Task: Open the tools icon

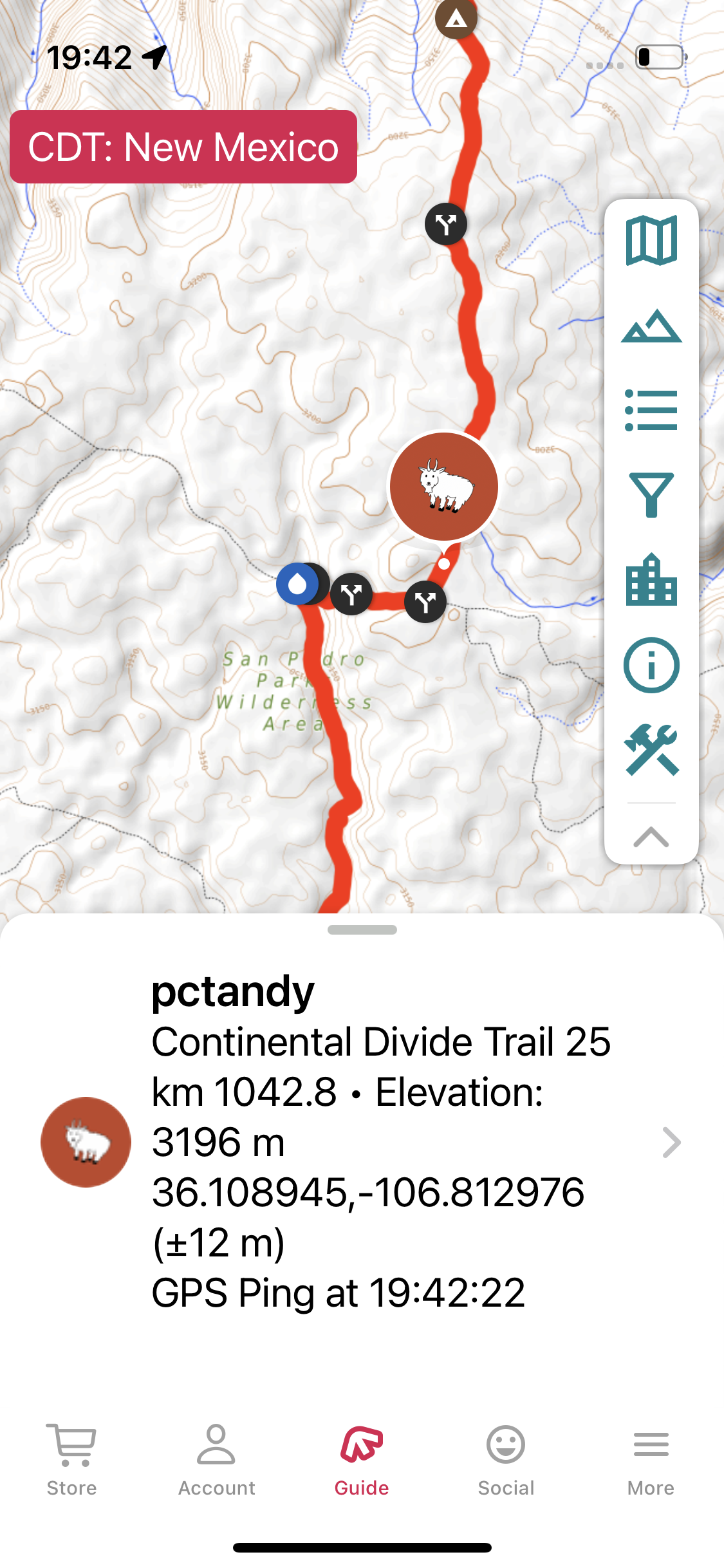Action: 651,750
